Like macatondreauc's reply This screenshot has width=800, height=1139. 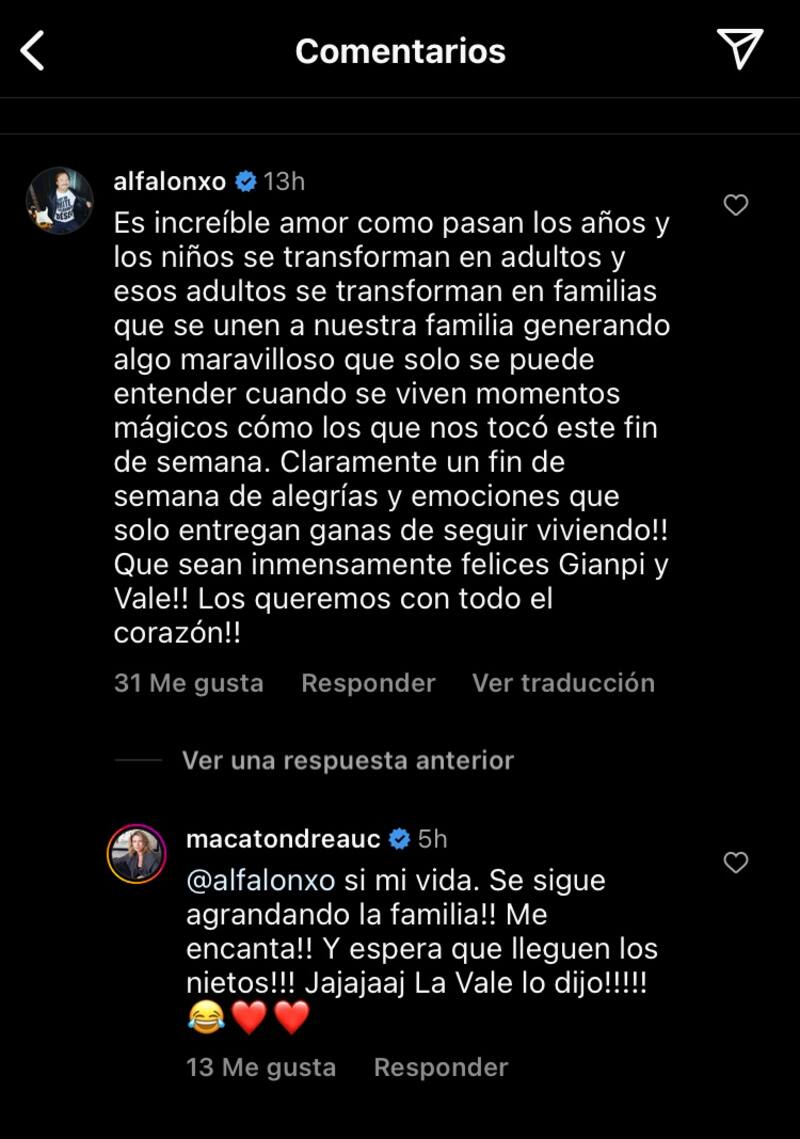(x=736, y=863)
